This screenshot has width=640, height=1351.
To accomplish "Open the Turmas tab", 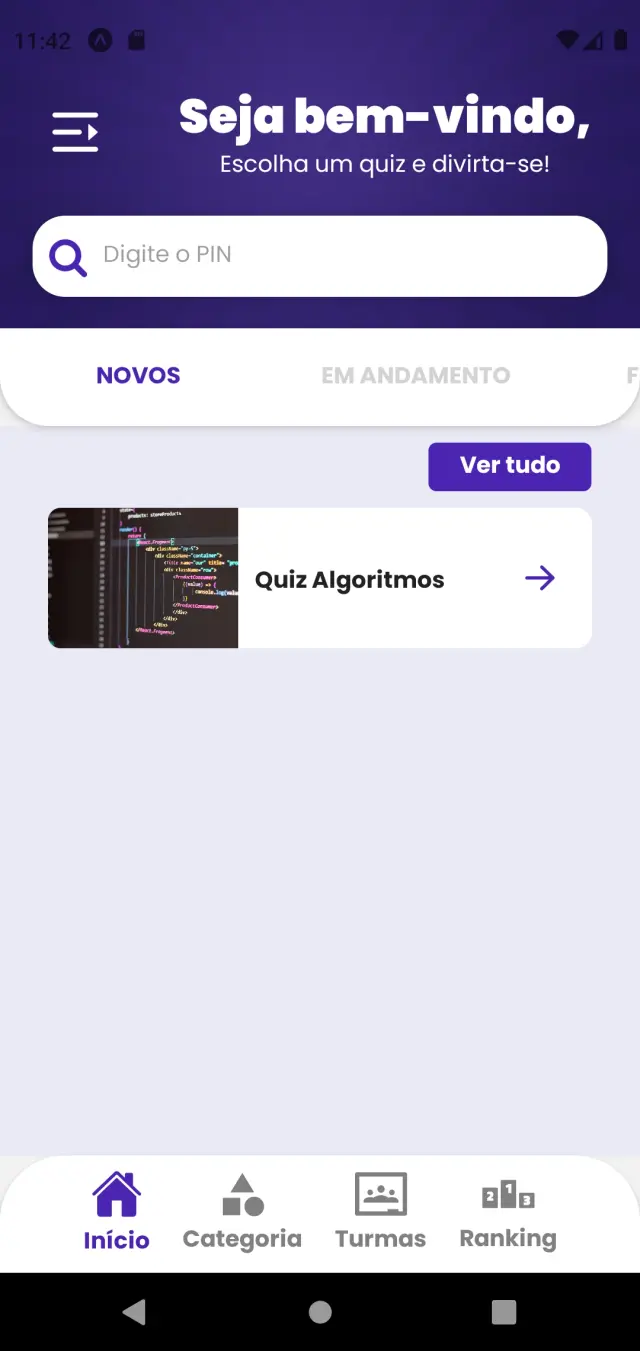I will tap(380, 1212).
